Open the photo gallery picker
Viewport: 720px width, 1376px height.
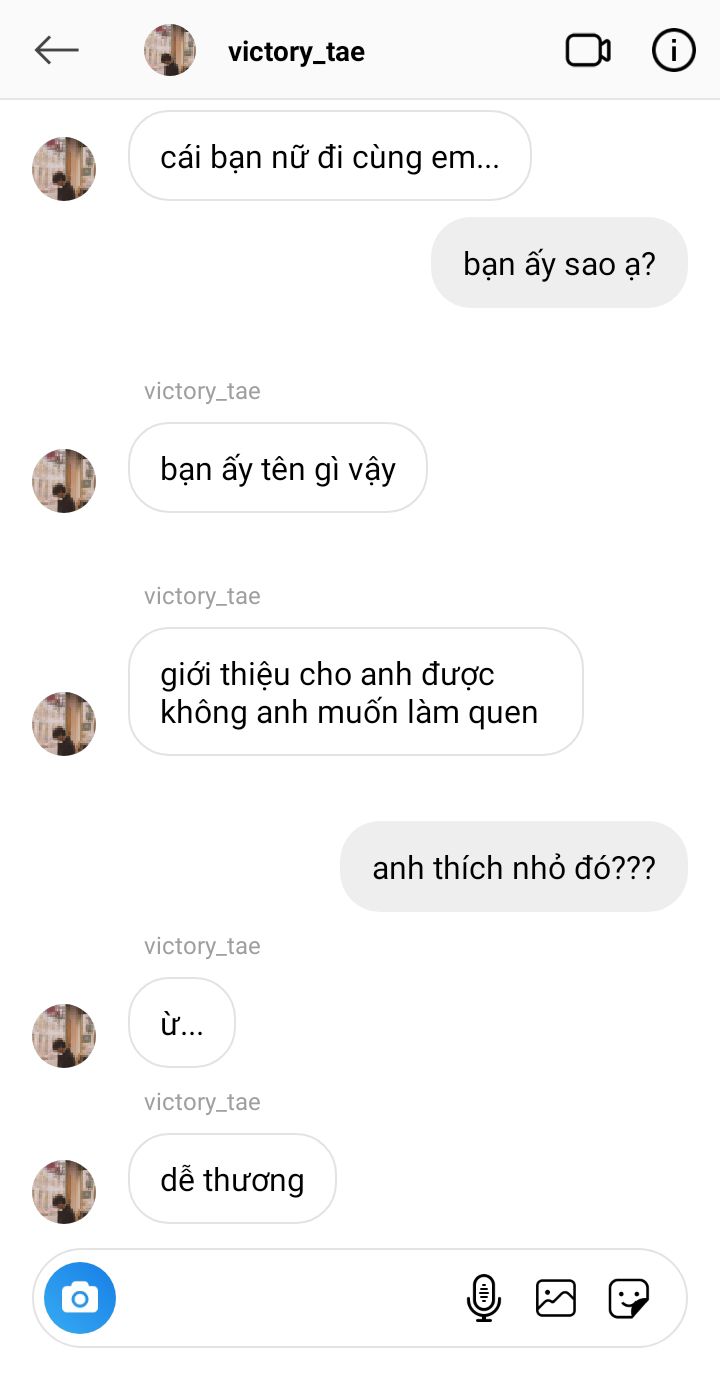pos(556,1298)
